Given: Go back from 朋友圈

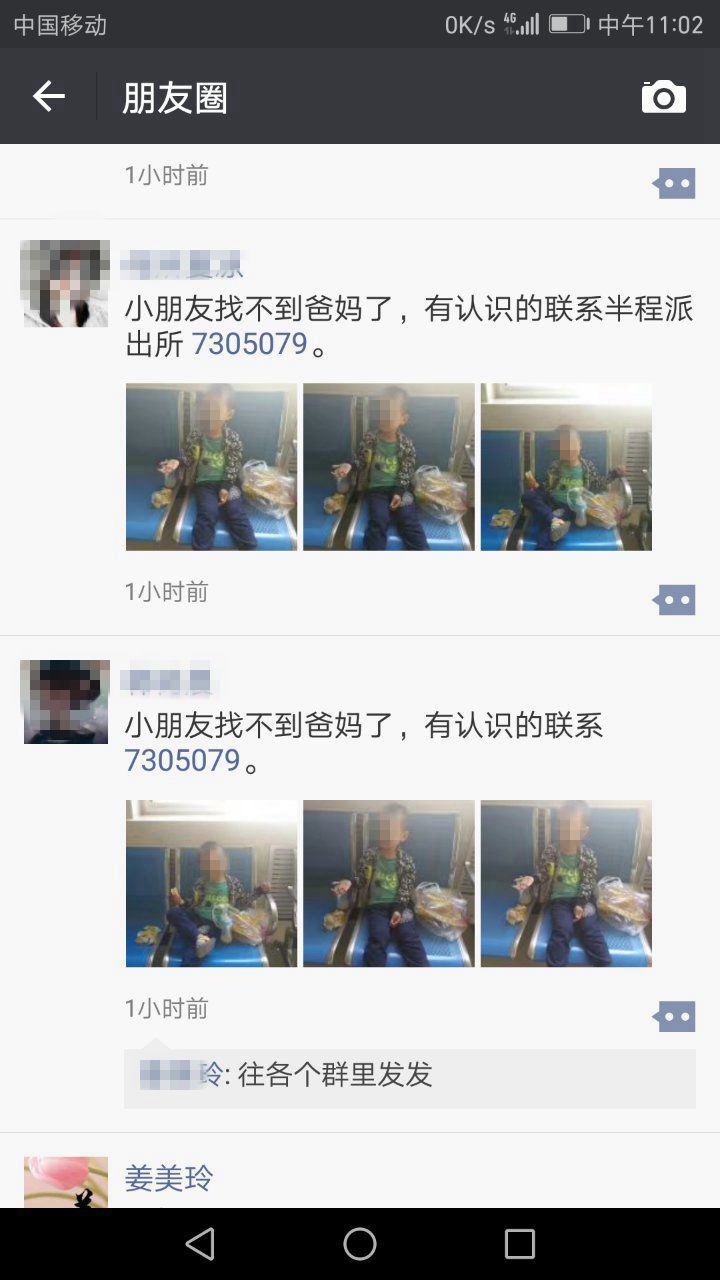Looking at the screenshot, I should pos(48,97).
